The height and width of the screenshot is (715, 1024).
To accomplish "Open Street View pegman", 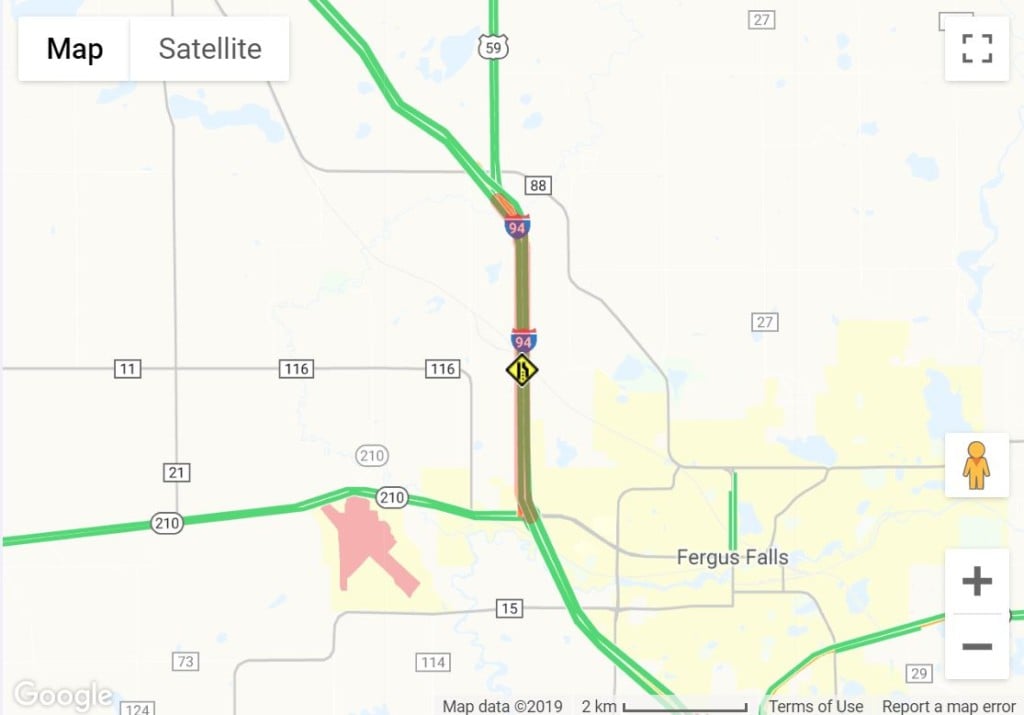I will [x=976, y=466].
